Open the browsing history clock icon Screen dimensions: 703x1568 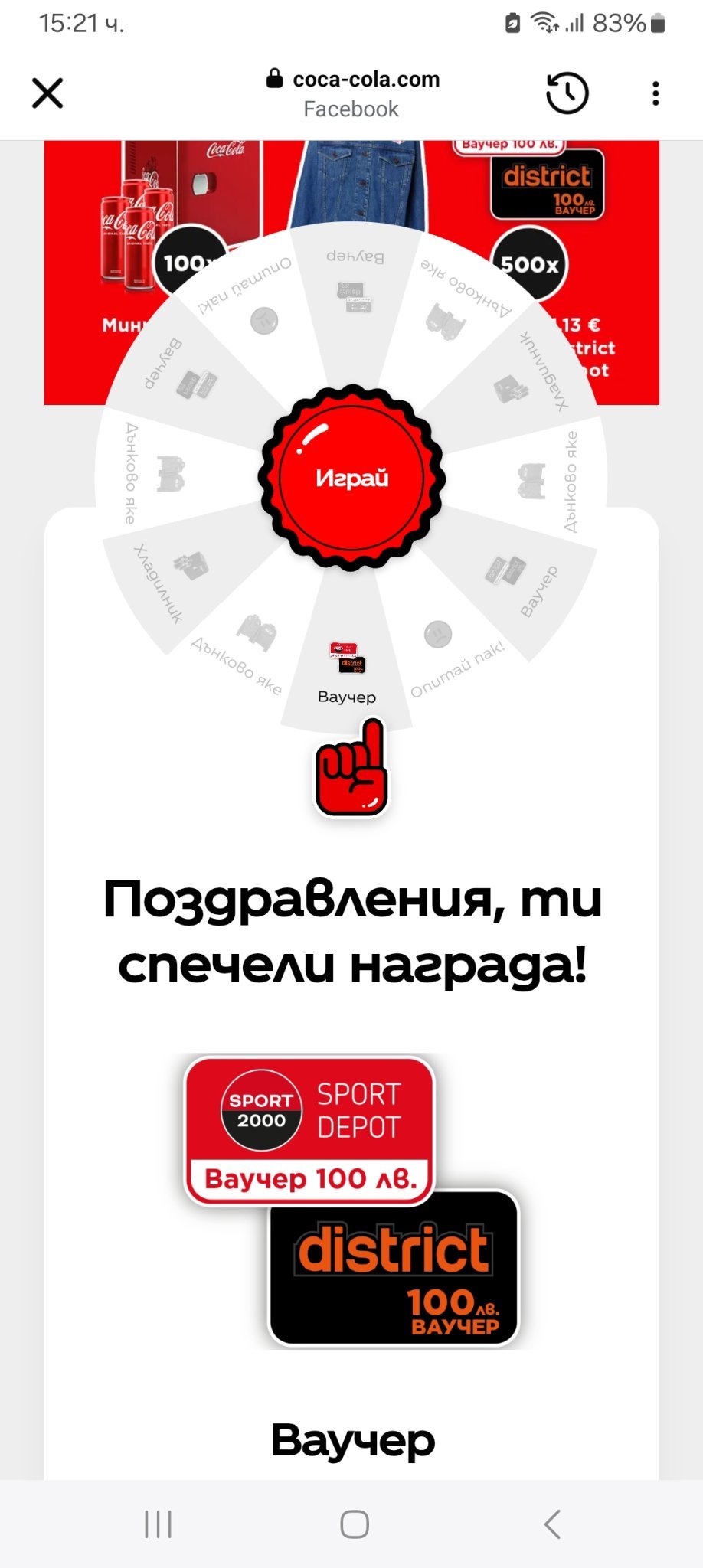[x=567, y=93]
